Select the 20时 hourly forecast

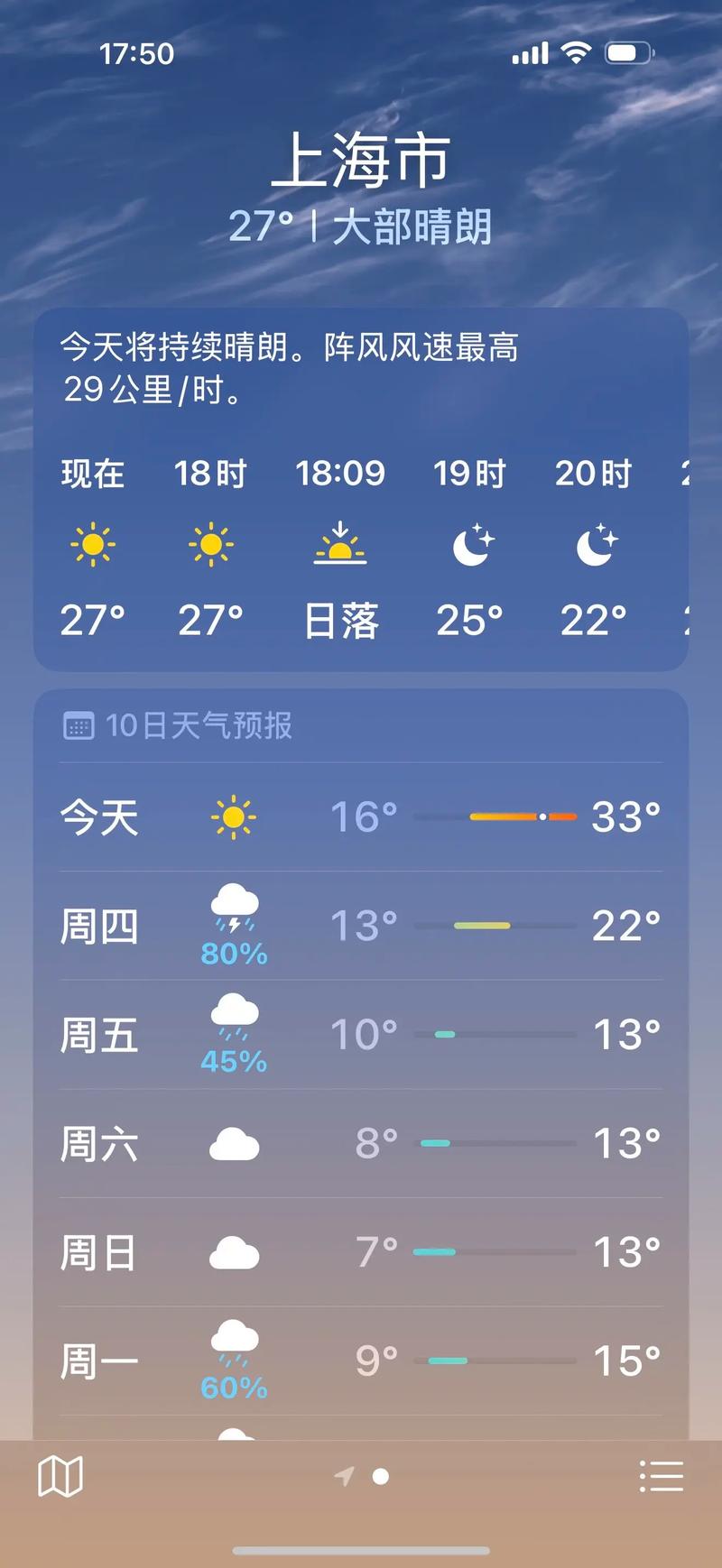(x=594, y=543)
